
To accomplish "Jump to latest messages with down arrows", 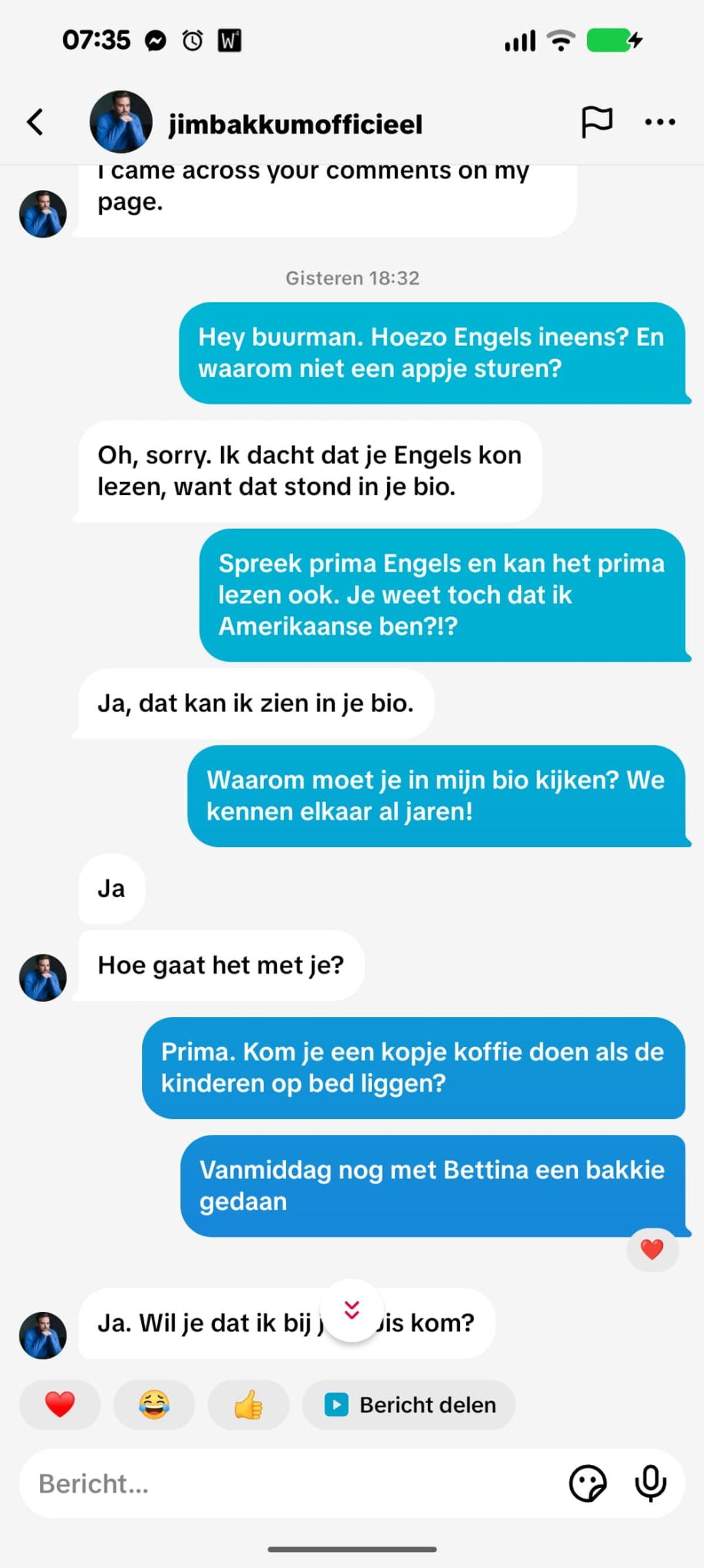I will pos(352,1311).
